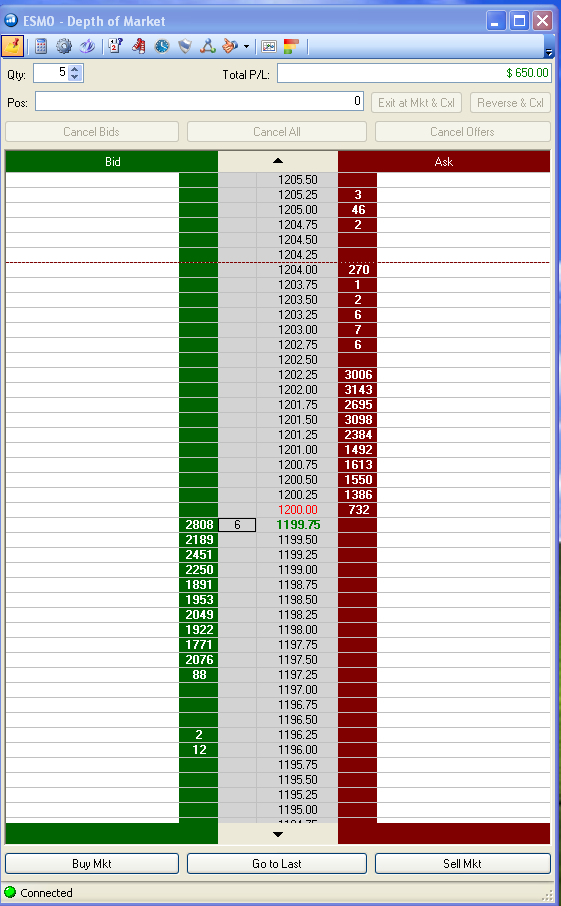Click into the Qty field

click(51, 73)
